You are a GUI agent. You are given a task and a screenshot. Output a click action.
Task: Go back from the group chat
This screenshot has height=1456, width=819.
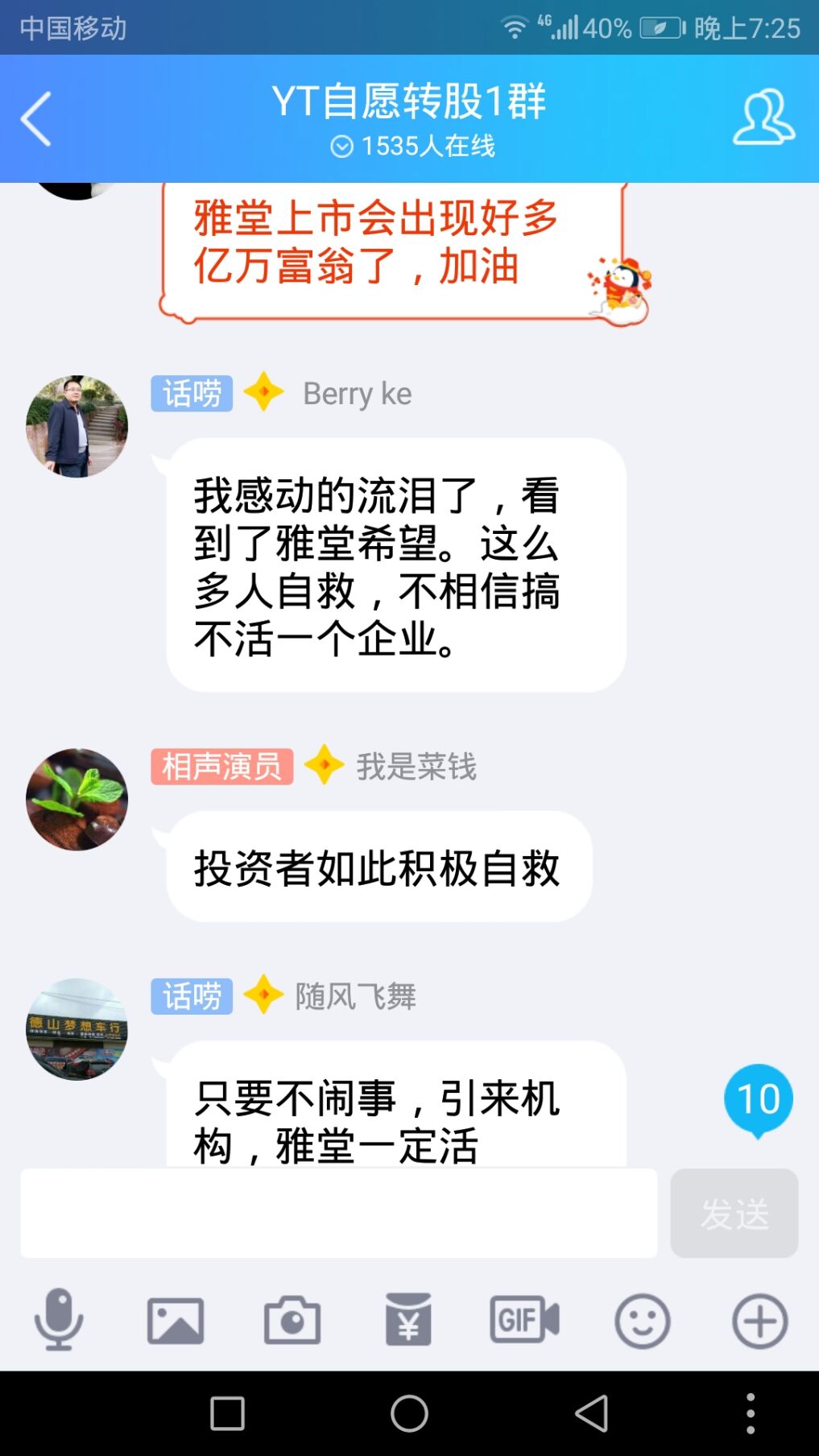tap(36, 119)
